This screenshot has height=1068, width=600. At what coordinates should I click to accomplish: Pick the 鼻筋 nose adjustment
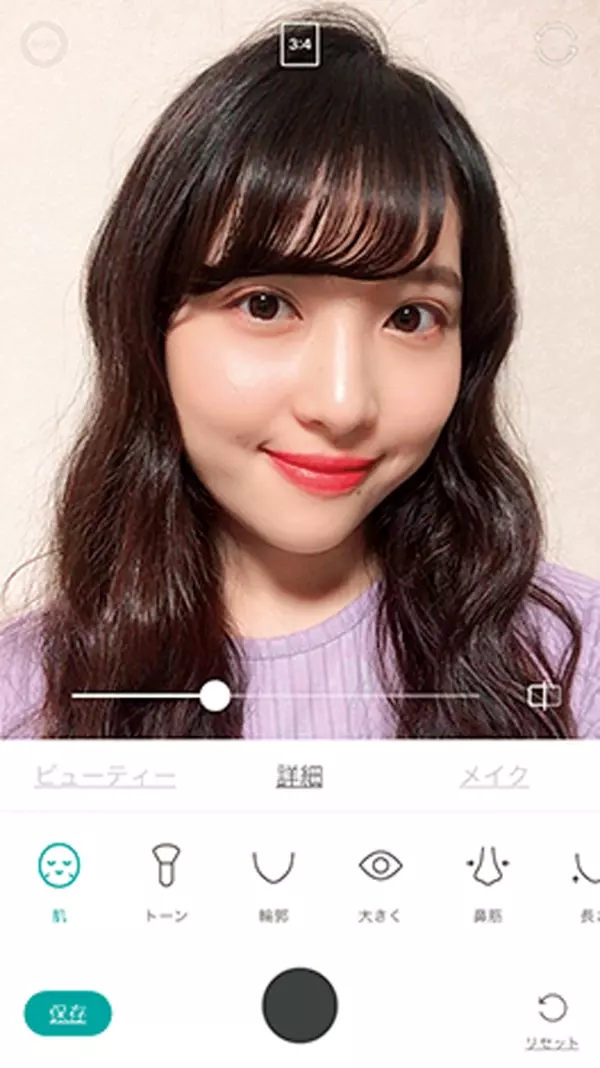[x=487, y=875]
